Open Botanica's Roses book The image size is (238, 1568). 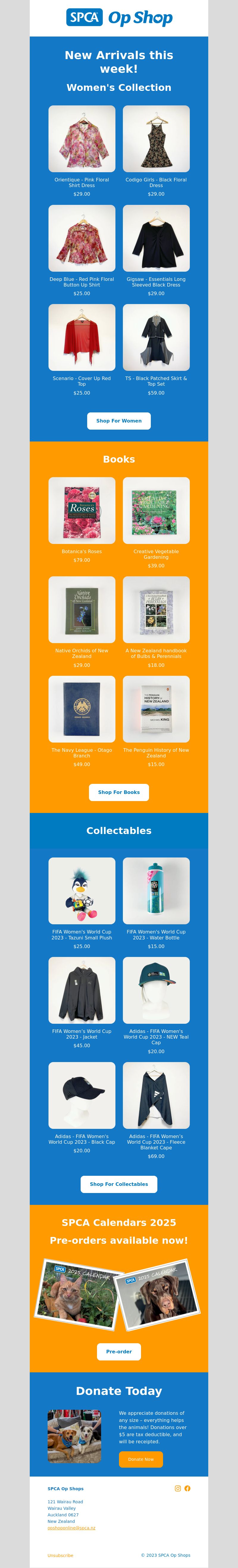82,510
